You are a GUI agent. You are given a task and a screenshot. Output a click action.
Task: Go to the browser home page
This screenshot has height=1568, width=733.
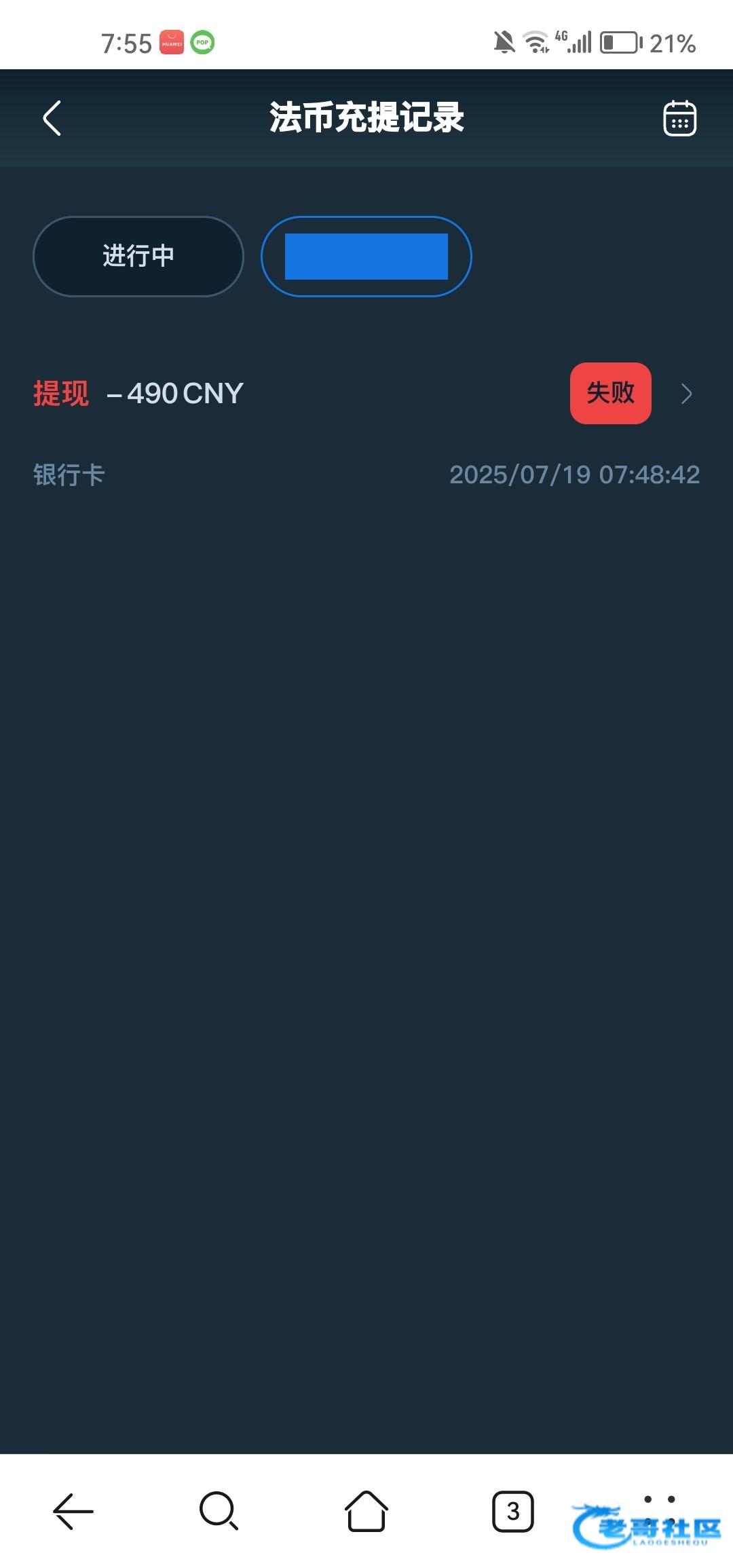click(366, 1511)
